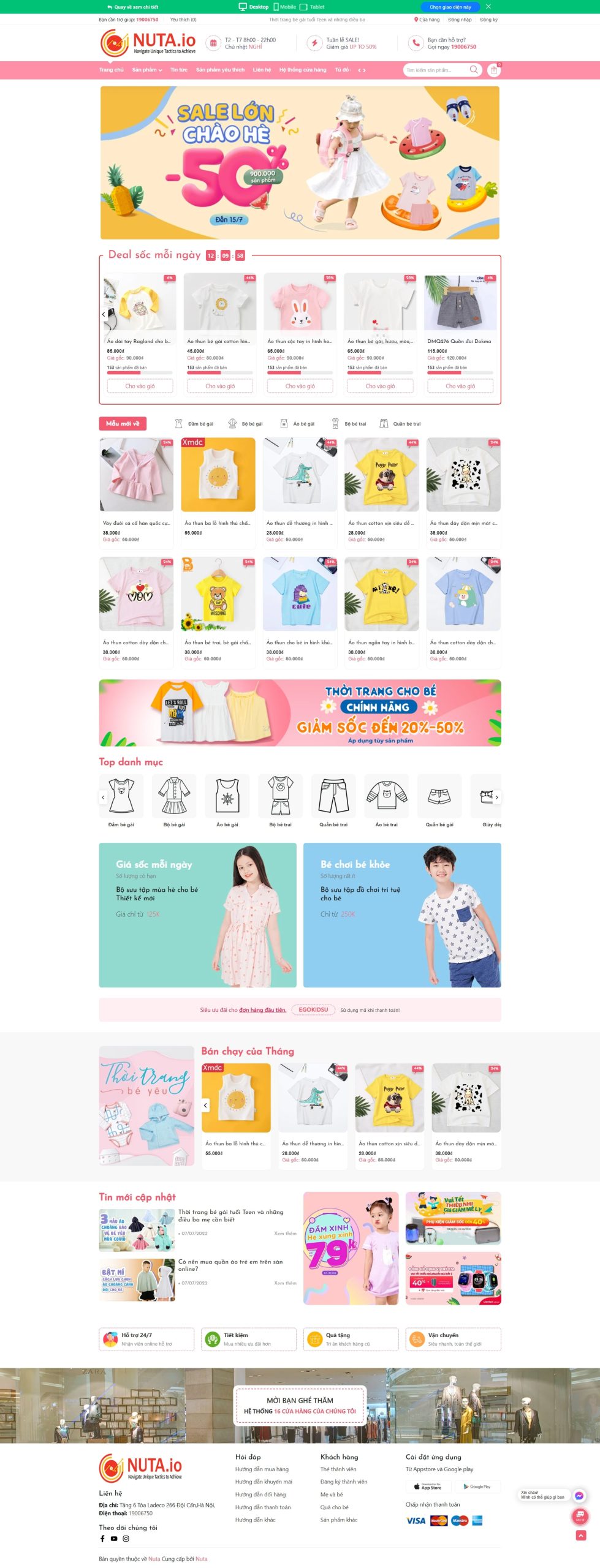Open the Messenger chat bubble
The height and width of the screenshot is (1568, 600).
coord(579,1496)
